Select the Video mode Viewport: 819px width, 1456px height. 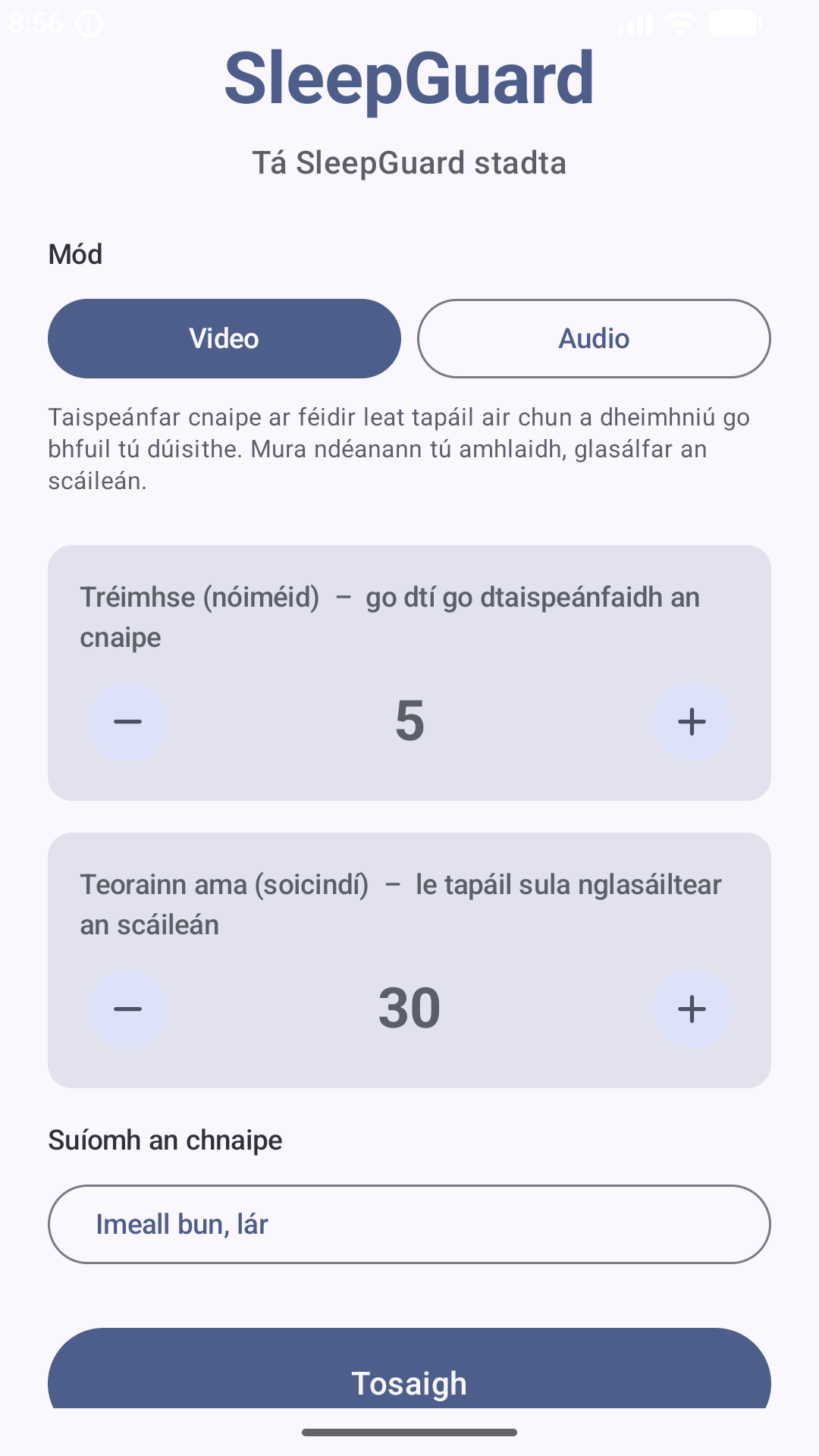tap(224, 338)
